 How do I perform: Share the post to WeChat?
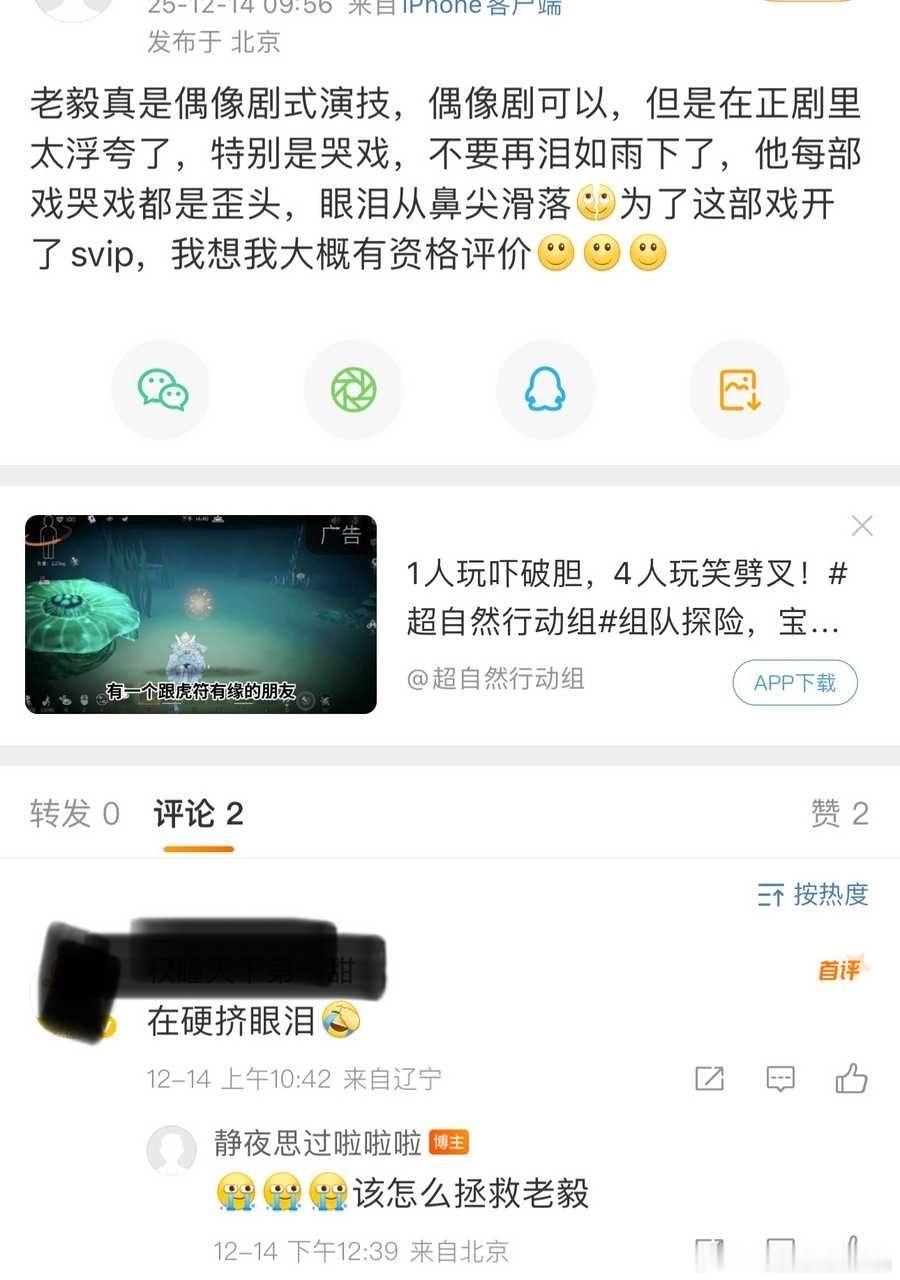click(x=162, y=389)
